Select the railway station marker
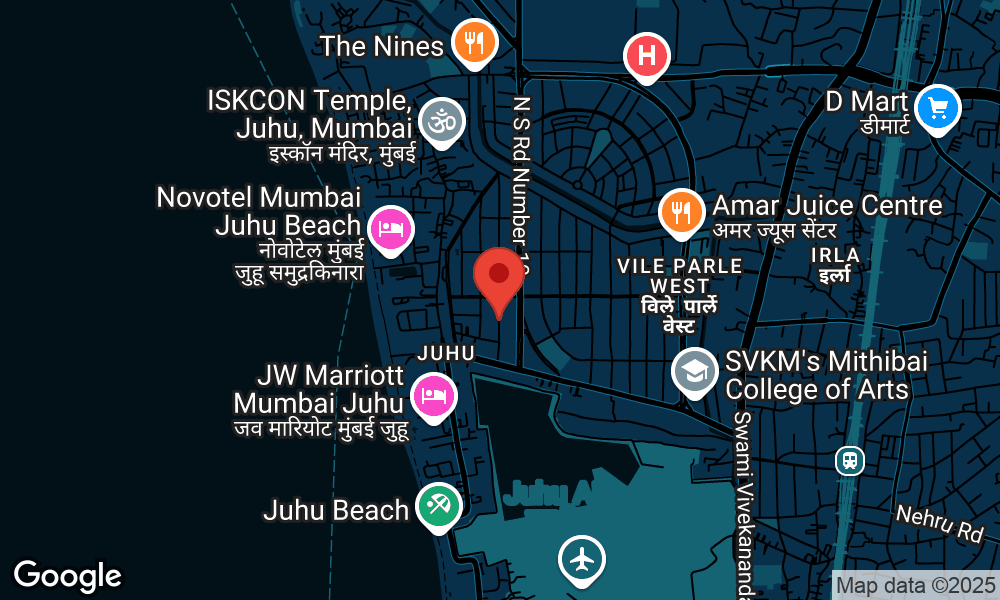The height and width of the screenshot is (600, 1000). tap(850, 460)
